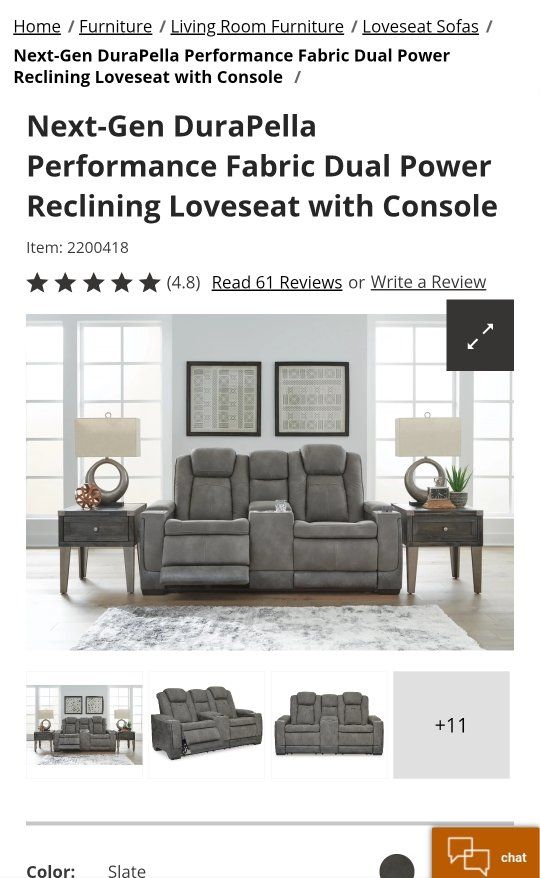
Task: View the +11 more images
Action: 451,725
